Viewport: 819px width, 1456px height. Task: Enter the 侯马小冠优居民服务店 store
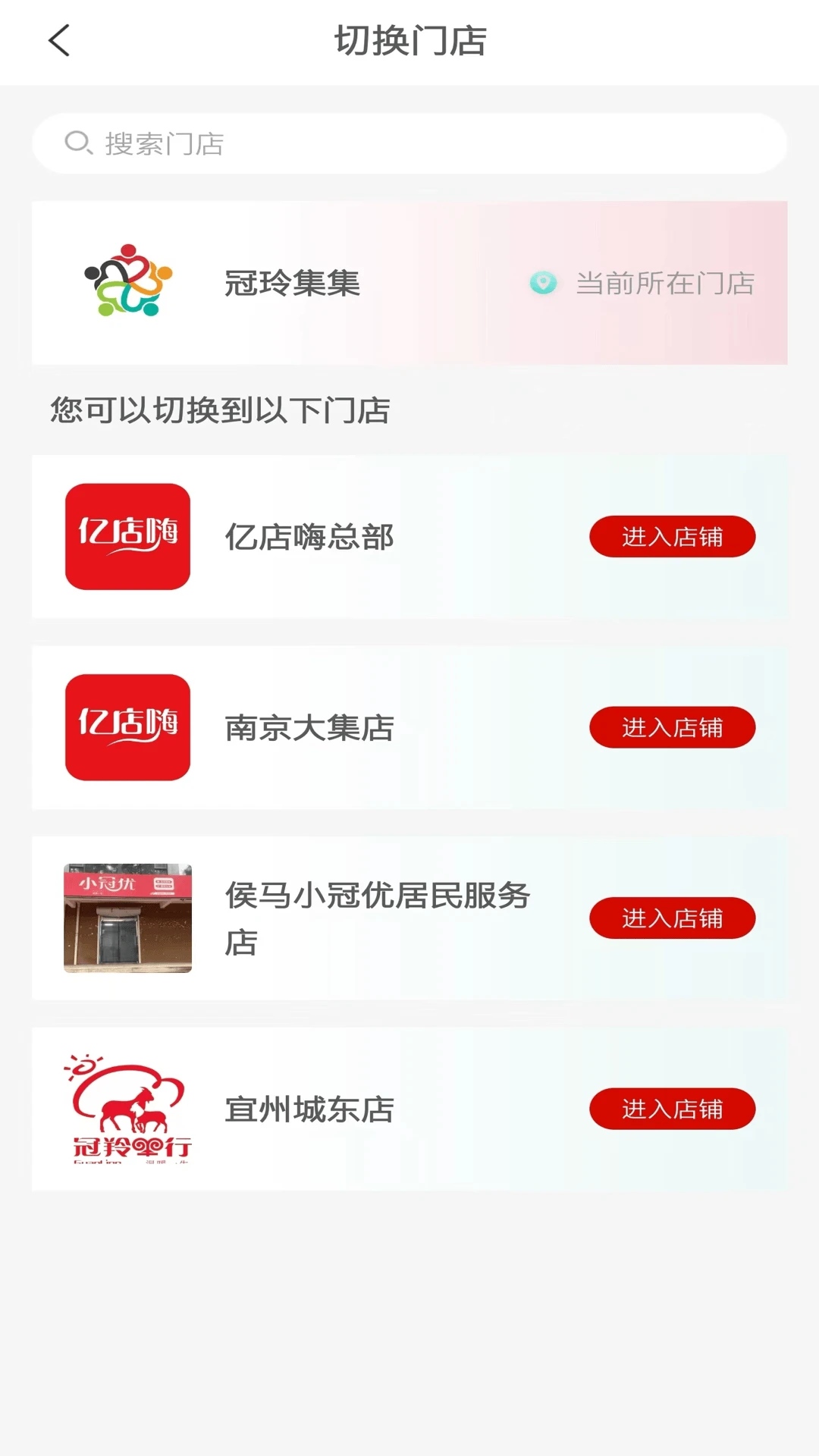click(672, 918)
